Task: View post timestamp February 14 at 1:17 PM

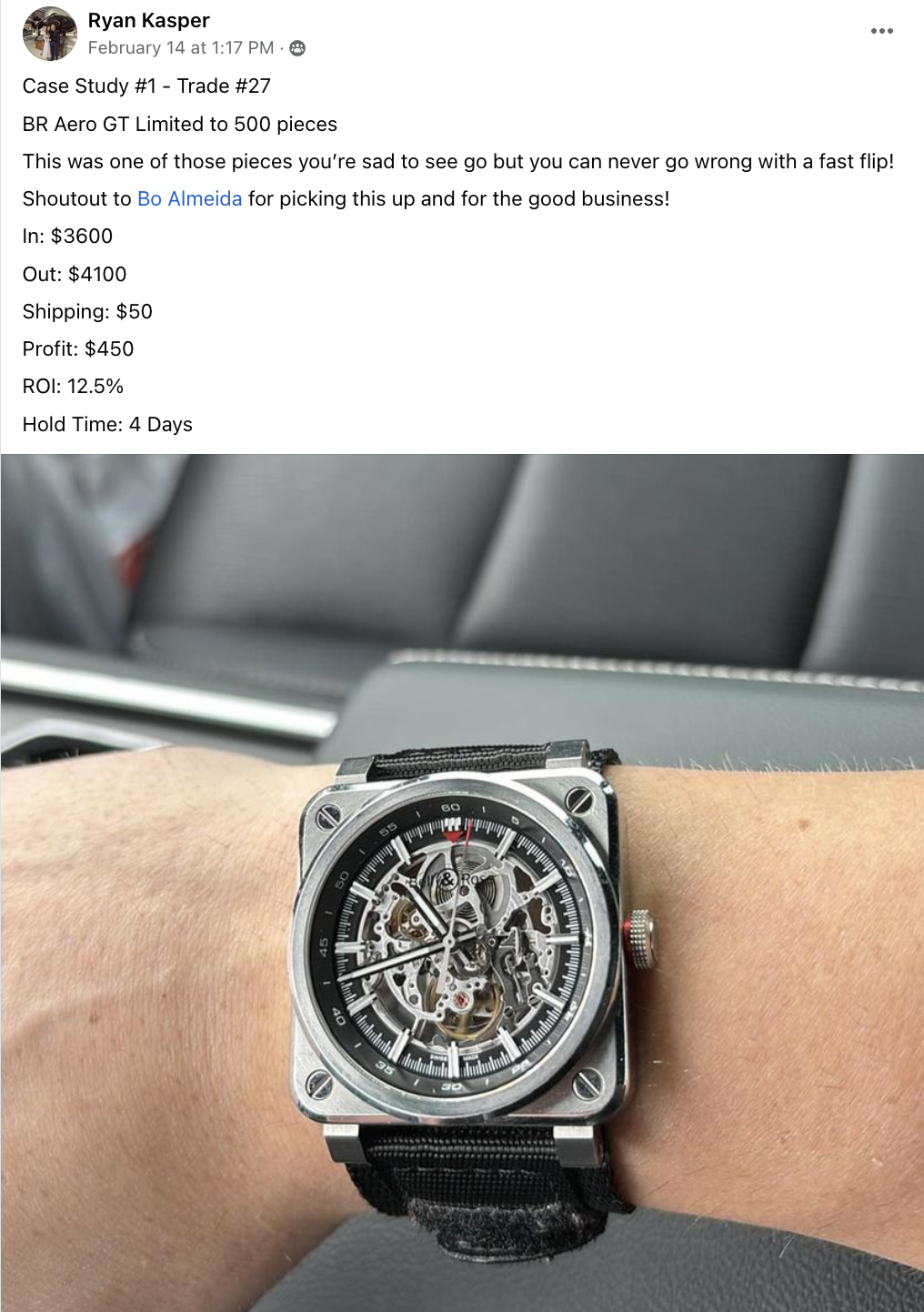Action: [x=181, y=48]
